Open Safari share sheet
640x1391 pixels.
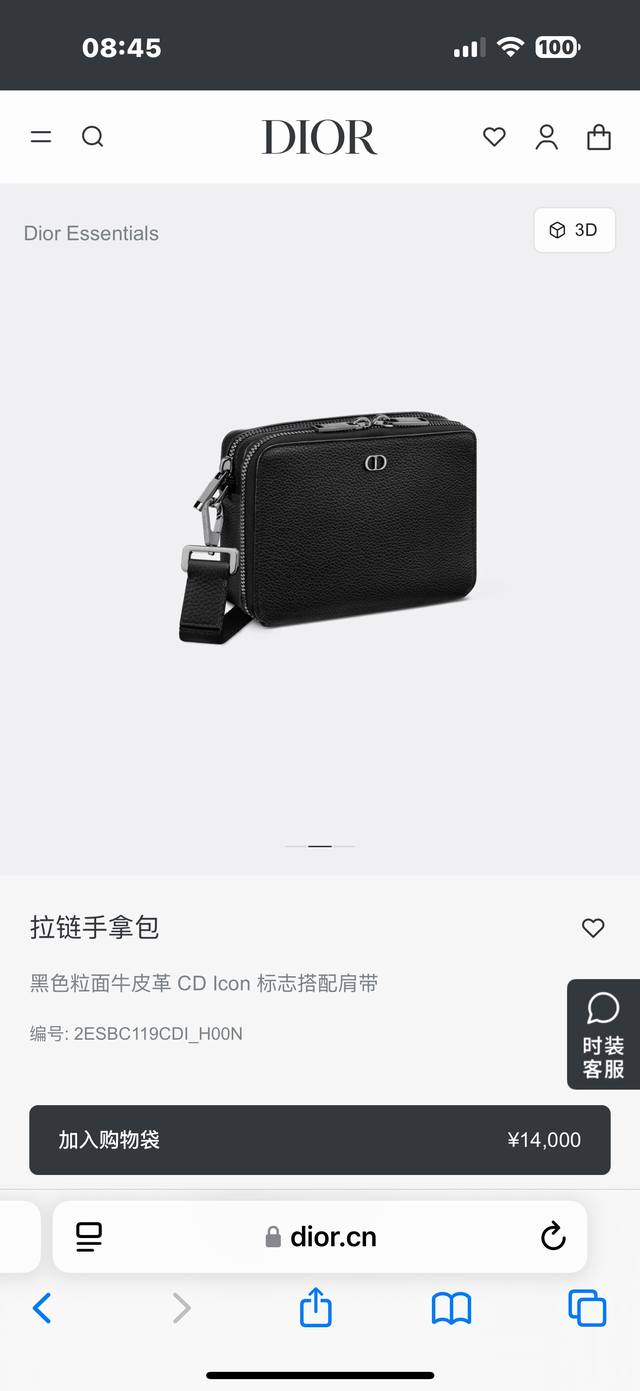[316, 1307]
